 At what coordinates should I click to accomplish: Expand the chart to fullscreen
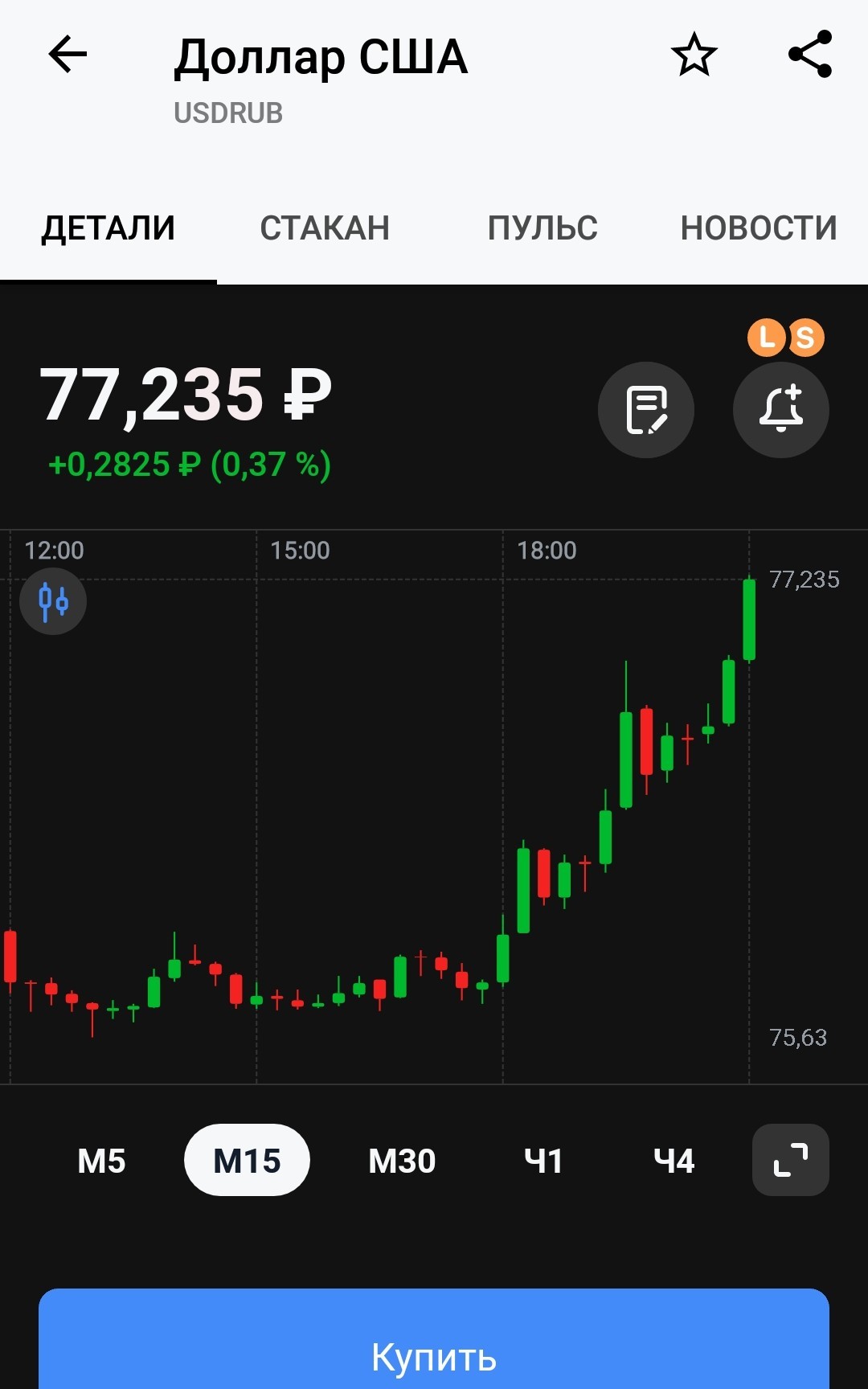tap(791, 1160)
